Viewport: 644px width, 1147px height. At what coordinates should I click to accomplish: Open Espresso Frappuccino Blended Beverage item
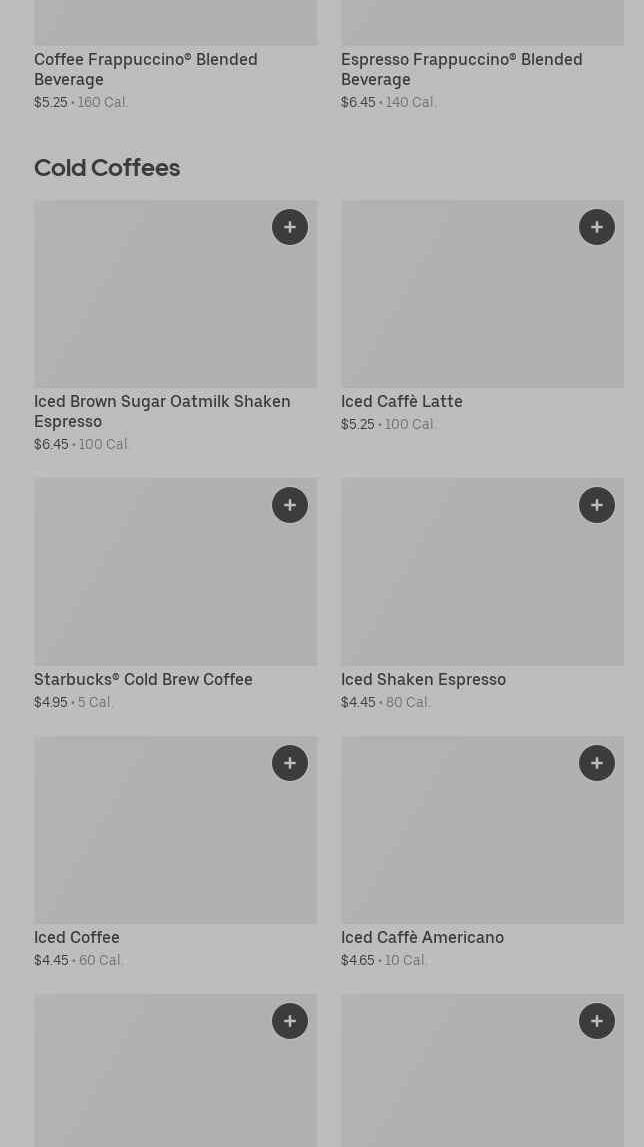click(461, 69)
